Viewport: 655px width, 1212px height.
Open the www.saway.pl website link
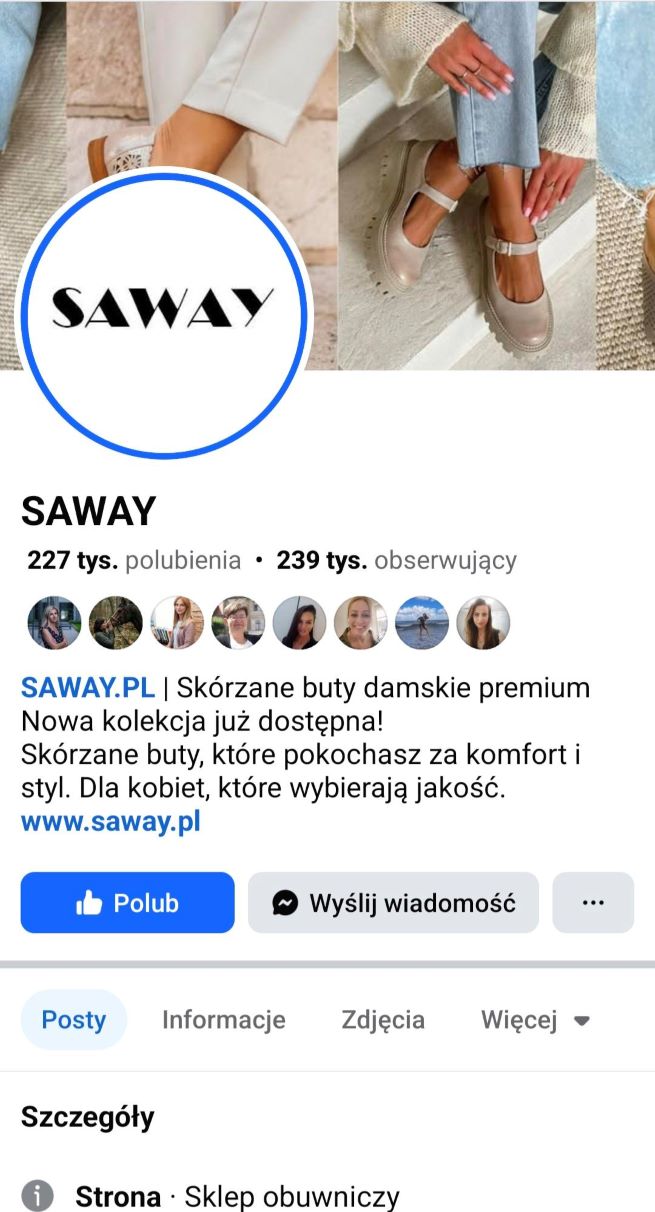(x=111, y=822)
